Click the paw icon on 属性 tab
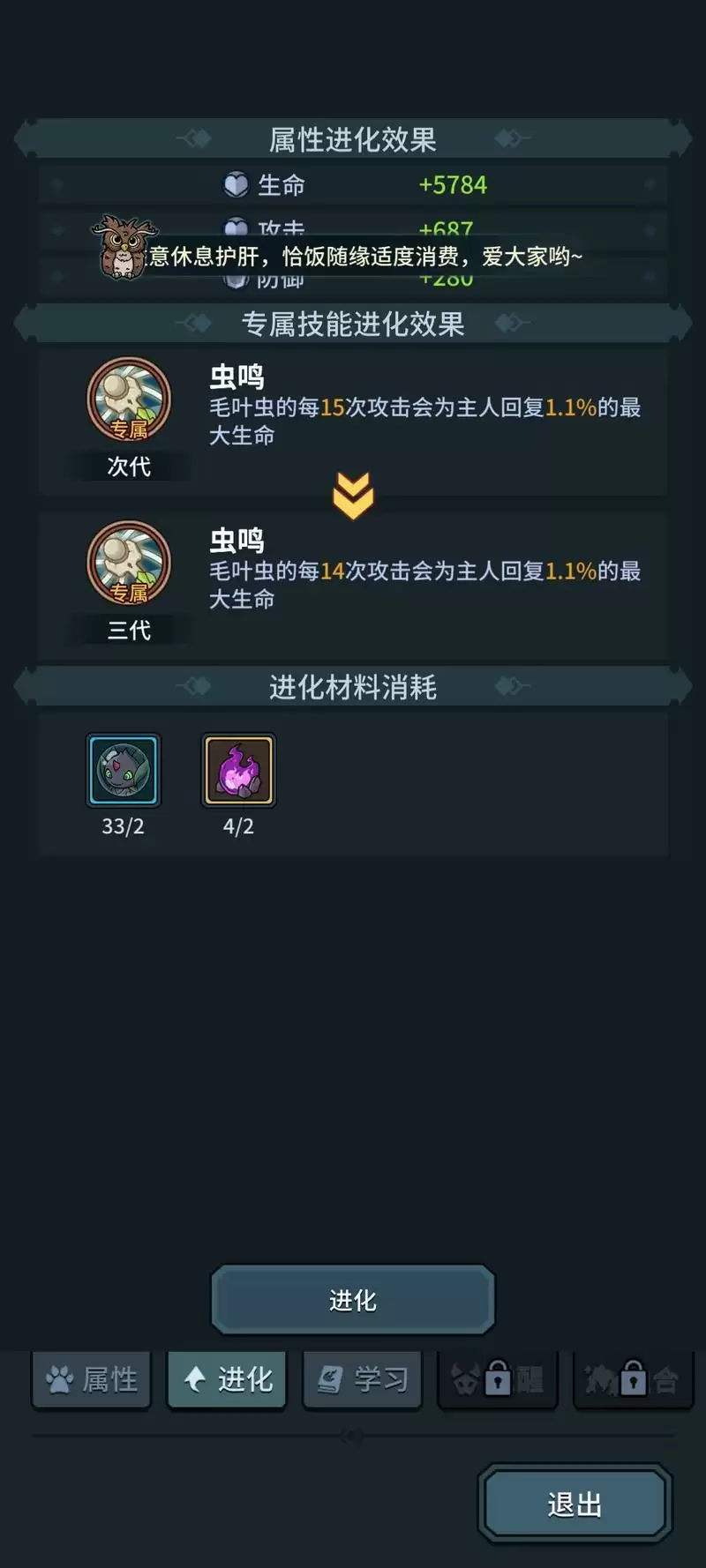Image resolution: width=706 pixels, height=1568 pixels. [x=60, y=1378]
